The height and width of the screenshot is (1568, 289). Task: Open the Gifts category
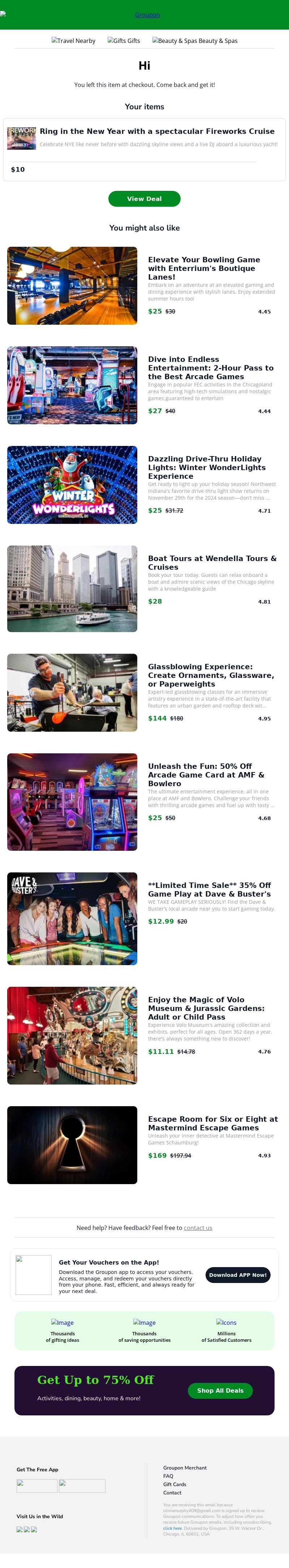(124, 41)
